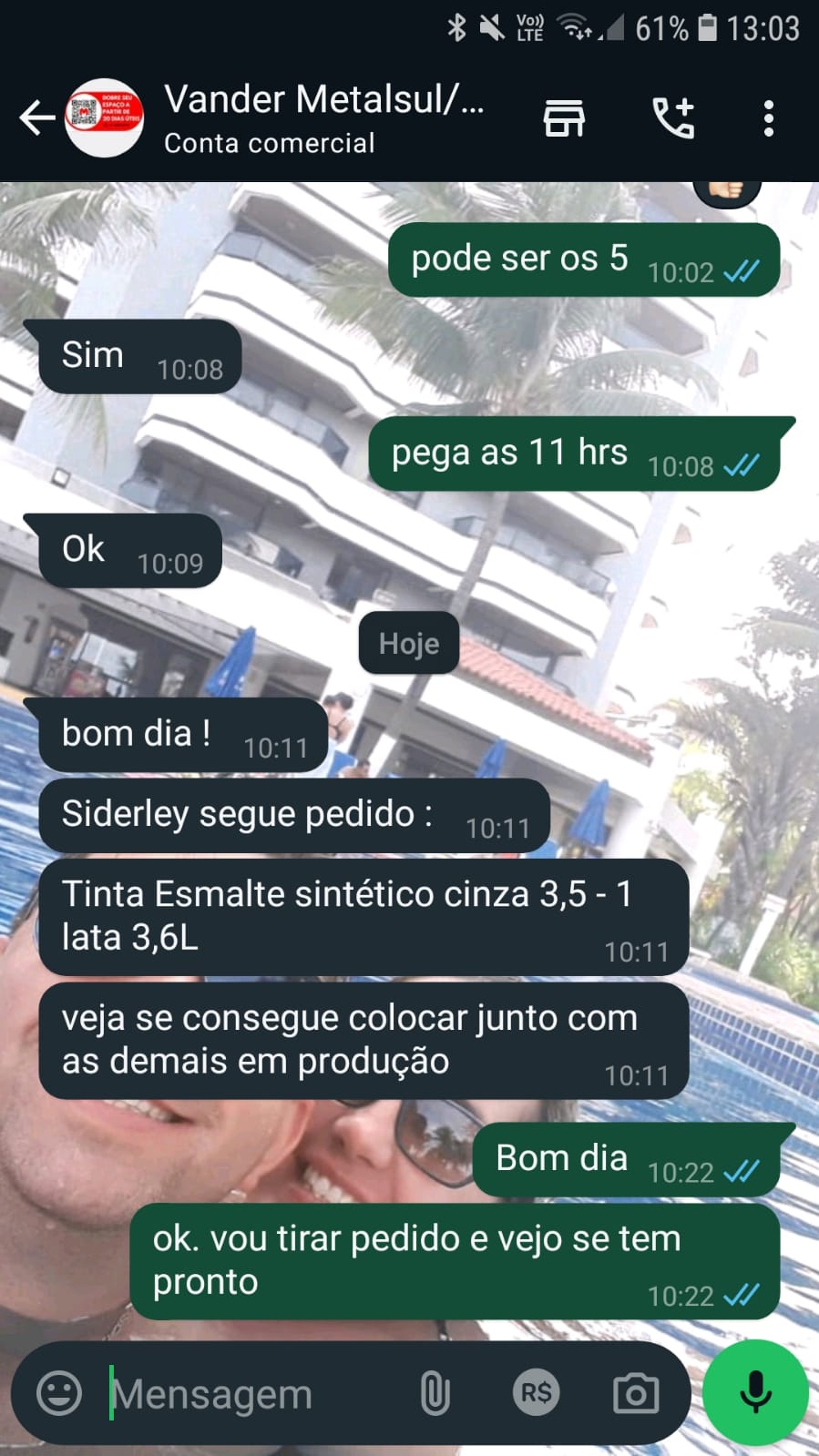Screen dimensions: 819x1456
Task: Open the camera to send photo
Action: [636, 1393]
